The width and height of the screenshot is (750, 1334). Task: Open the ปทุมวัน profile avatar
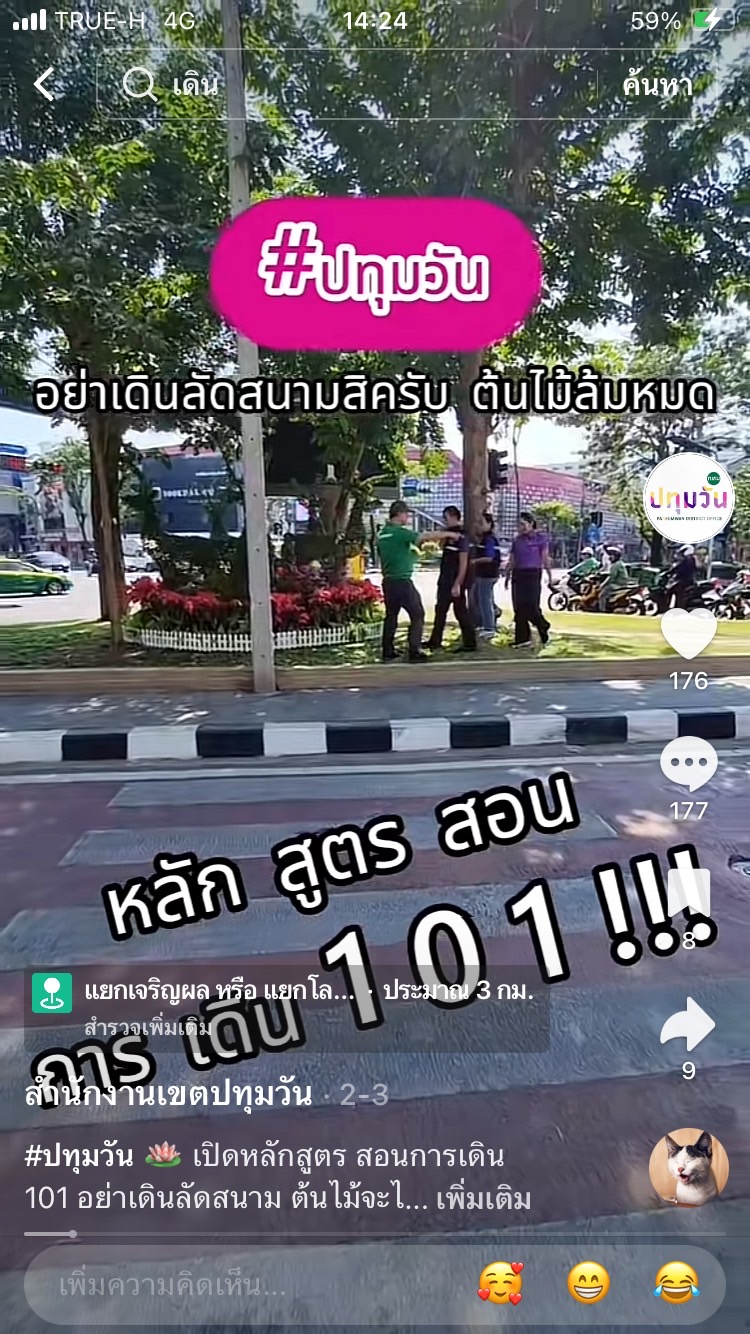point(689,498)
